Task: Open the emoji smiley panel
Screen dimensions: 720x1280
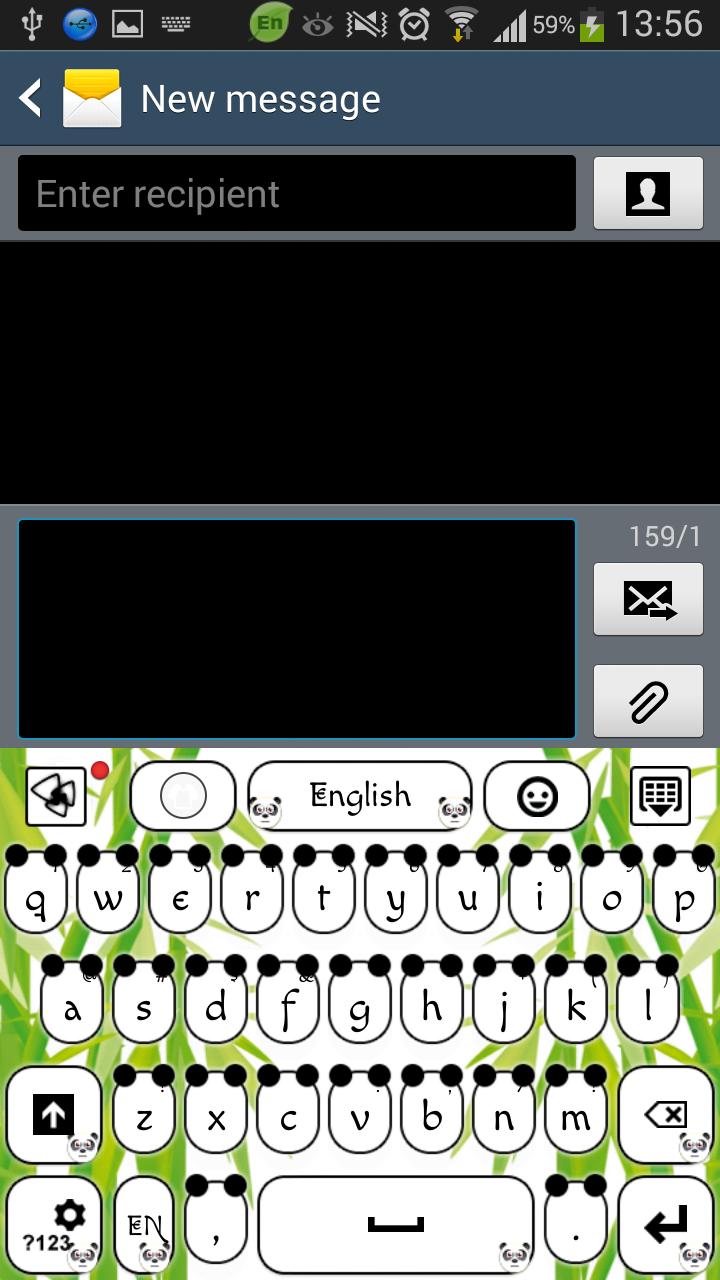Action: click(537, 797)
